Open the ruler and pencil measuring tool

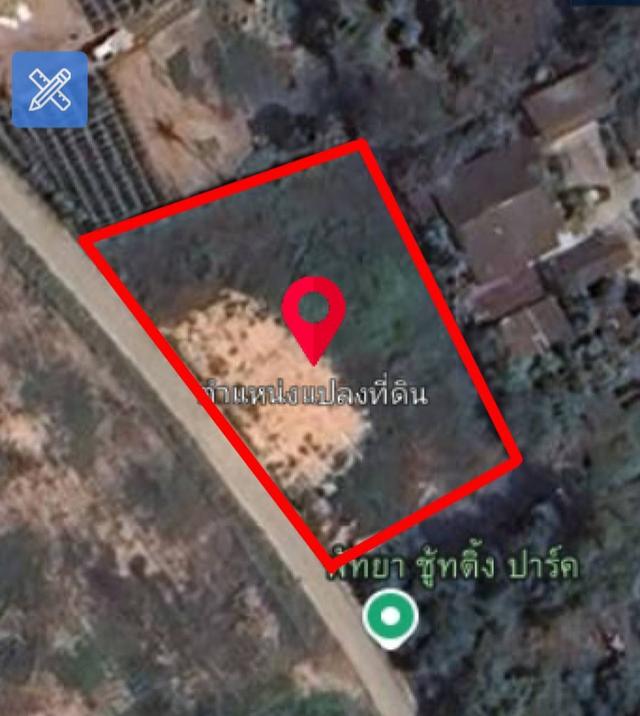click(x=50, y=89)
